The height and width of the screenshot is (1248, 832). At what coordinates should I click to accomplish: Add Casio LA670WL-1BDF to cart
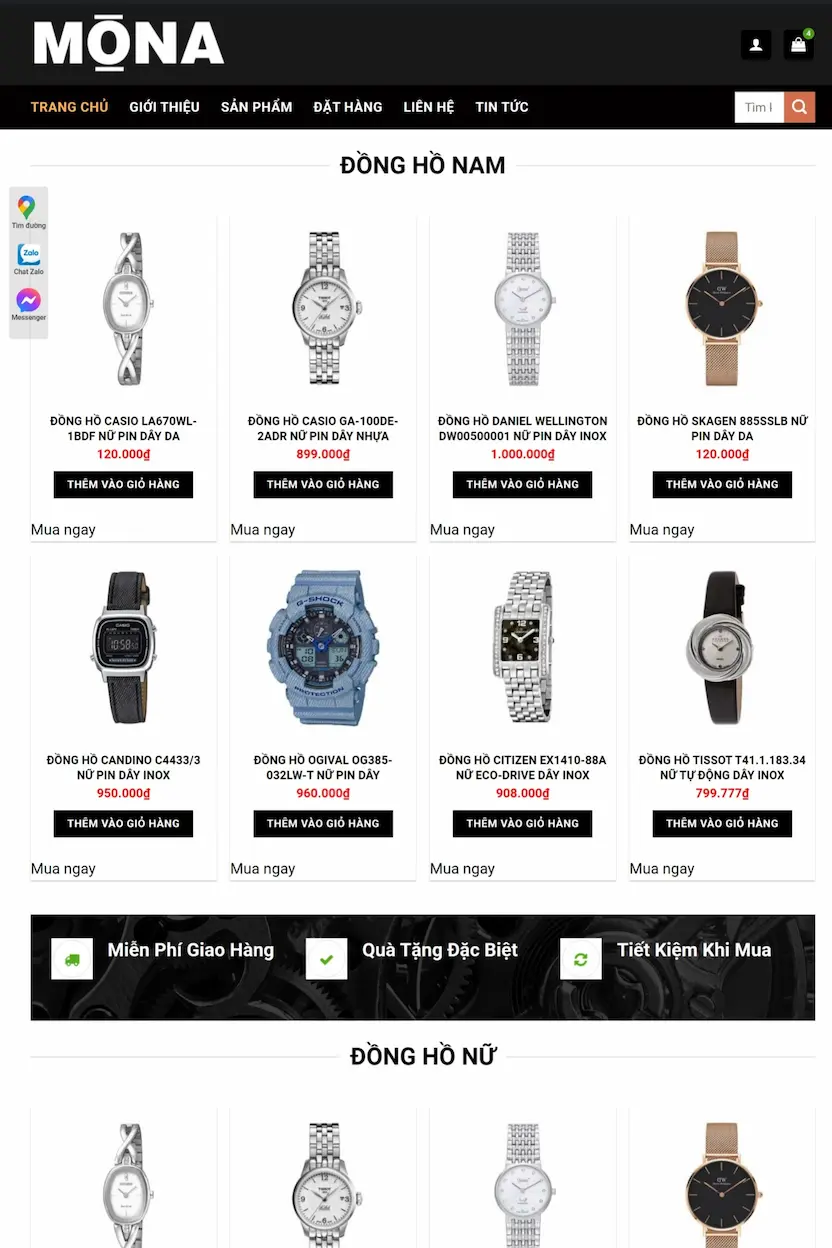tap(123, 484)
